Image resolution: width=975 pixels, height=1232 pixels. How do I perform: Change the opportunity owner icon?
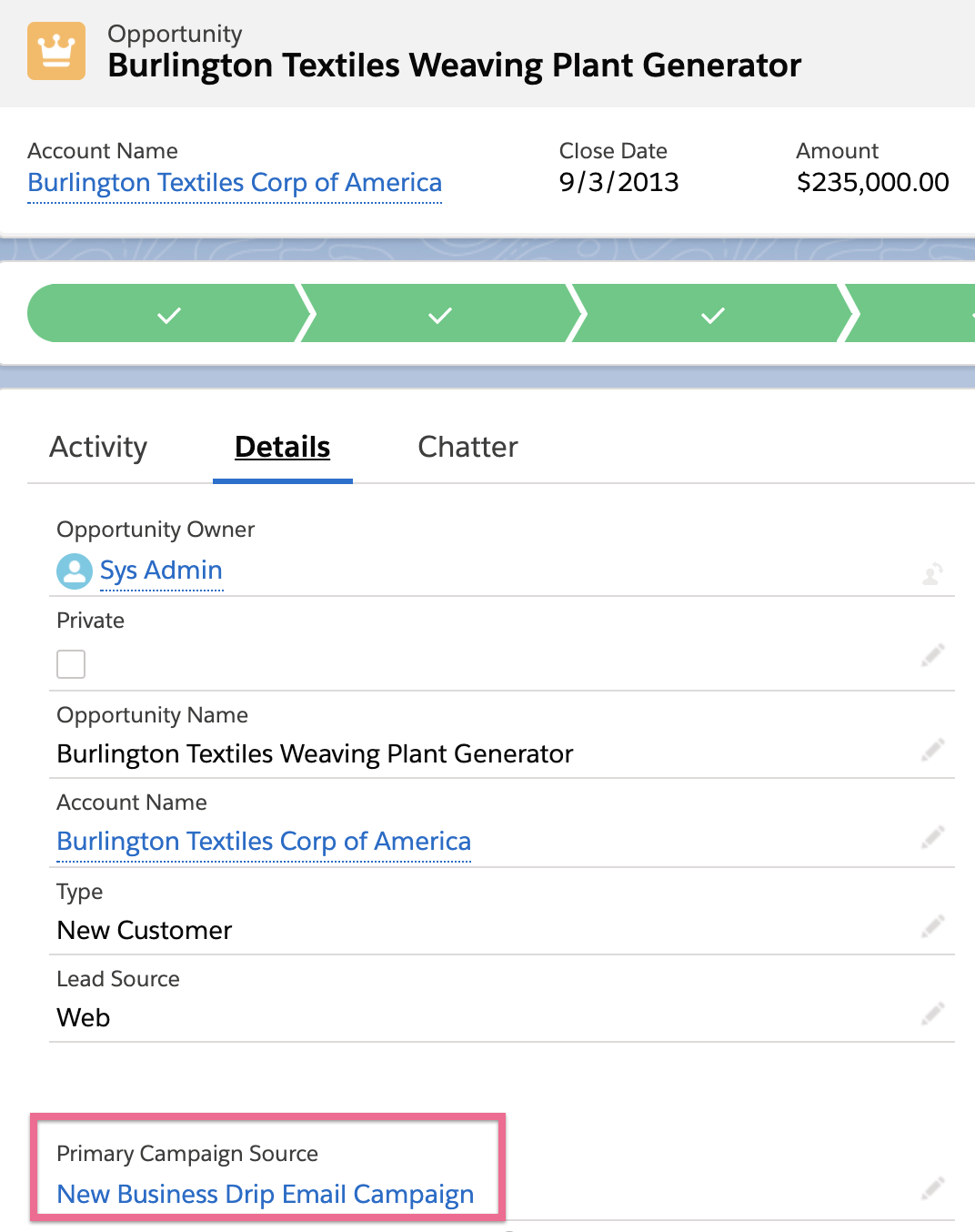tap(932, 574)
